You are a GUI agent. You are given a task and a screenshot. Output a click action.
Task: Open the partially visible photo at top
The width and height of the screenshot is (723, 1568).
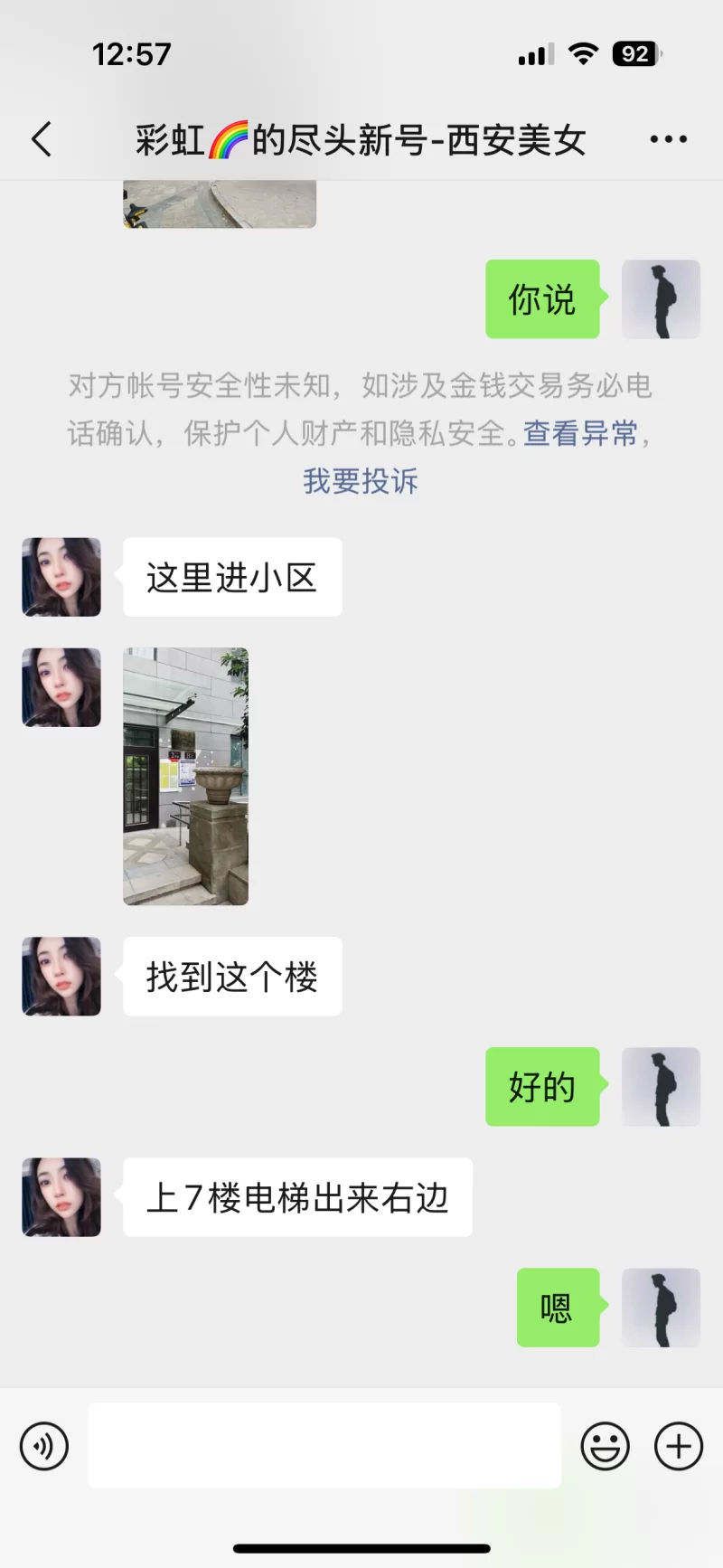220,203
